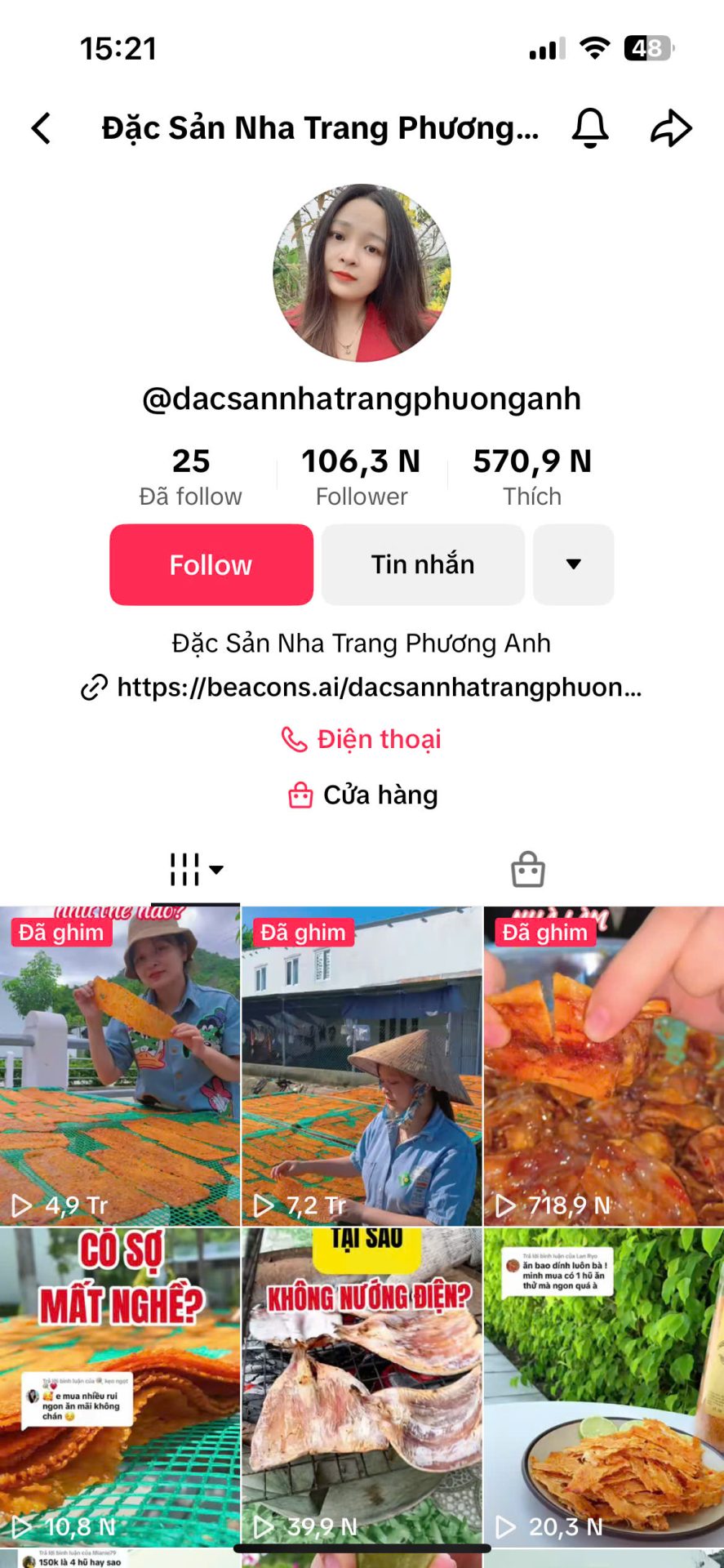This screenshot has height=1568, width=724.
Task: Share this profile via the arrow icon
Action: tap(671, 128)
